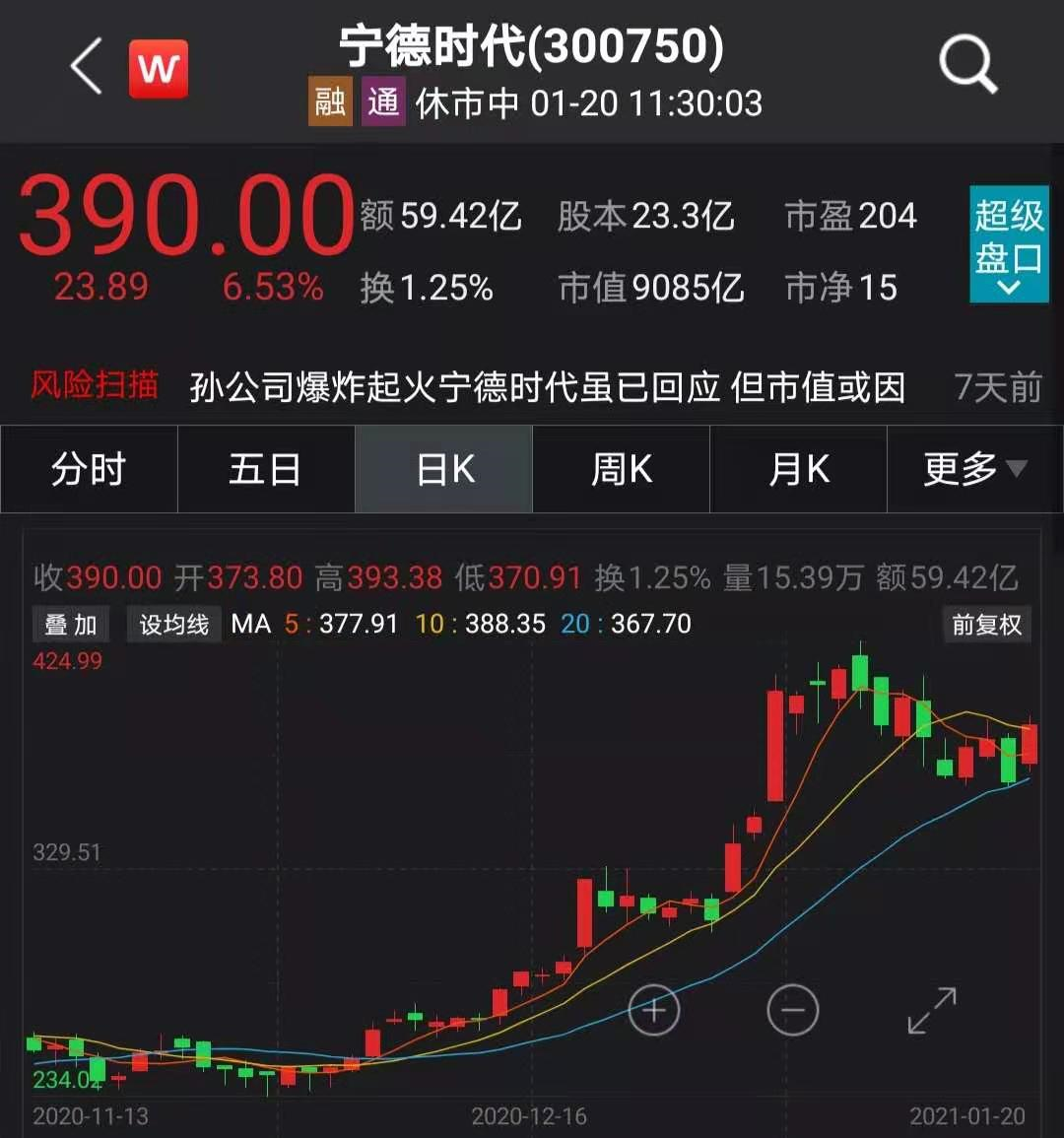Open the 更多 dropdown for more periods

point(974,469)
